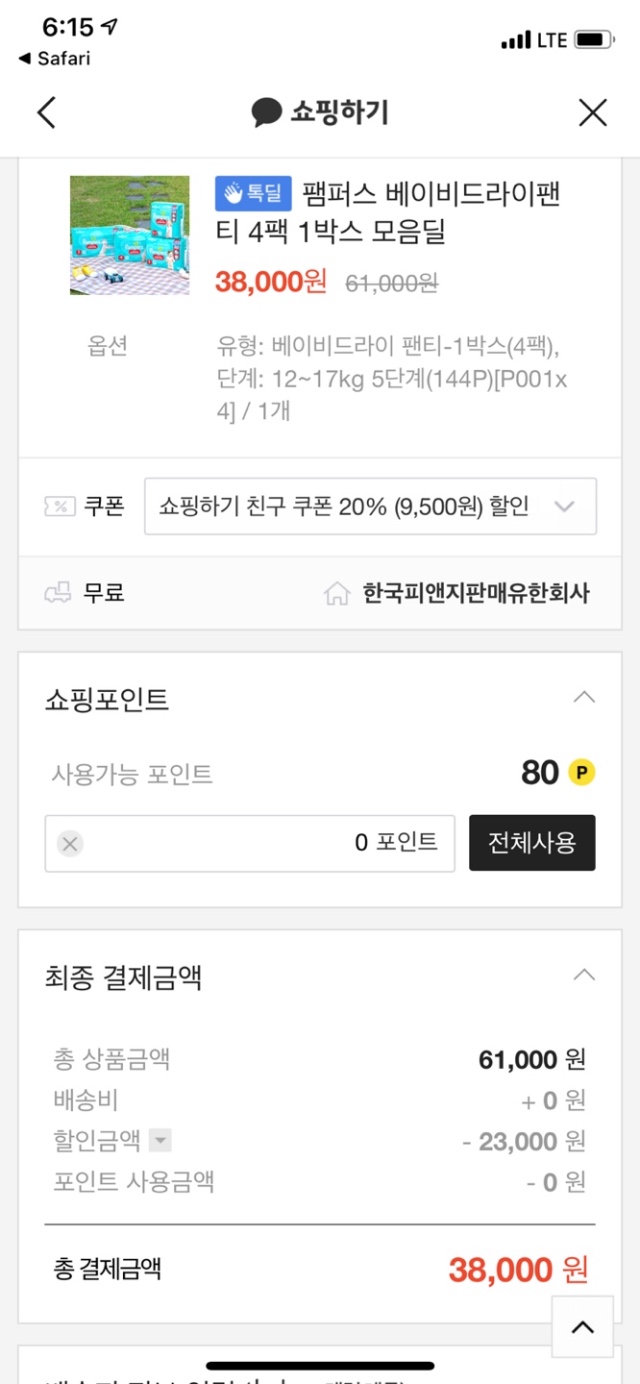Return to Safari from status bar
Image resolution: width=640 pixels, height=1384 pixels.
pyautogui.click(x=55, y=58)
